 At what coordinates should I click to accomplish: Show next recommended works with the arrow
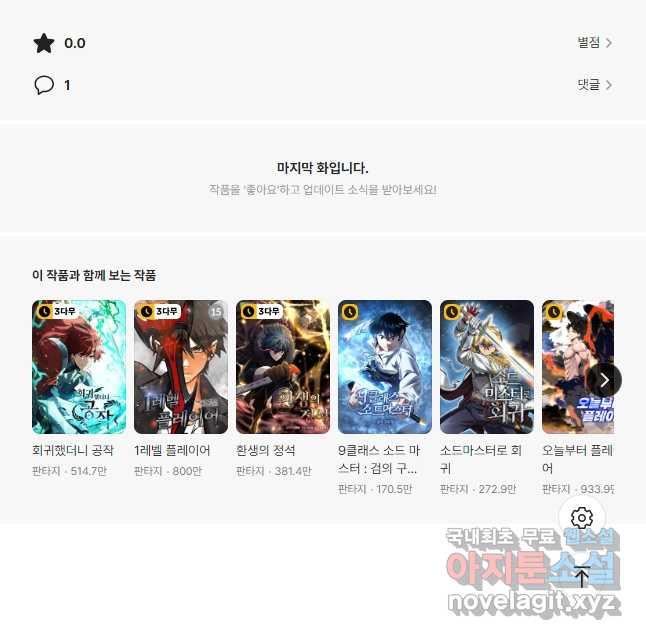tap(604, 379)
